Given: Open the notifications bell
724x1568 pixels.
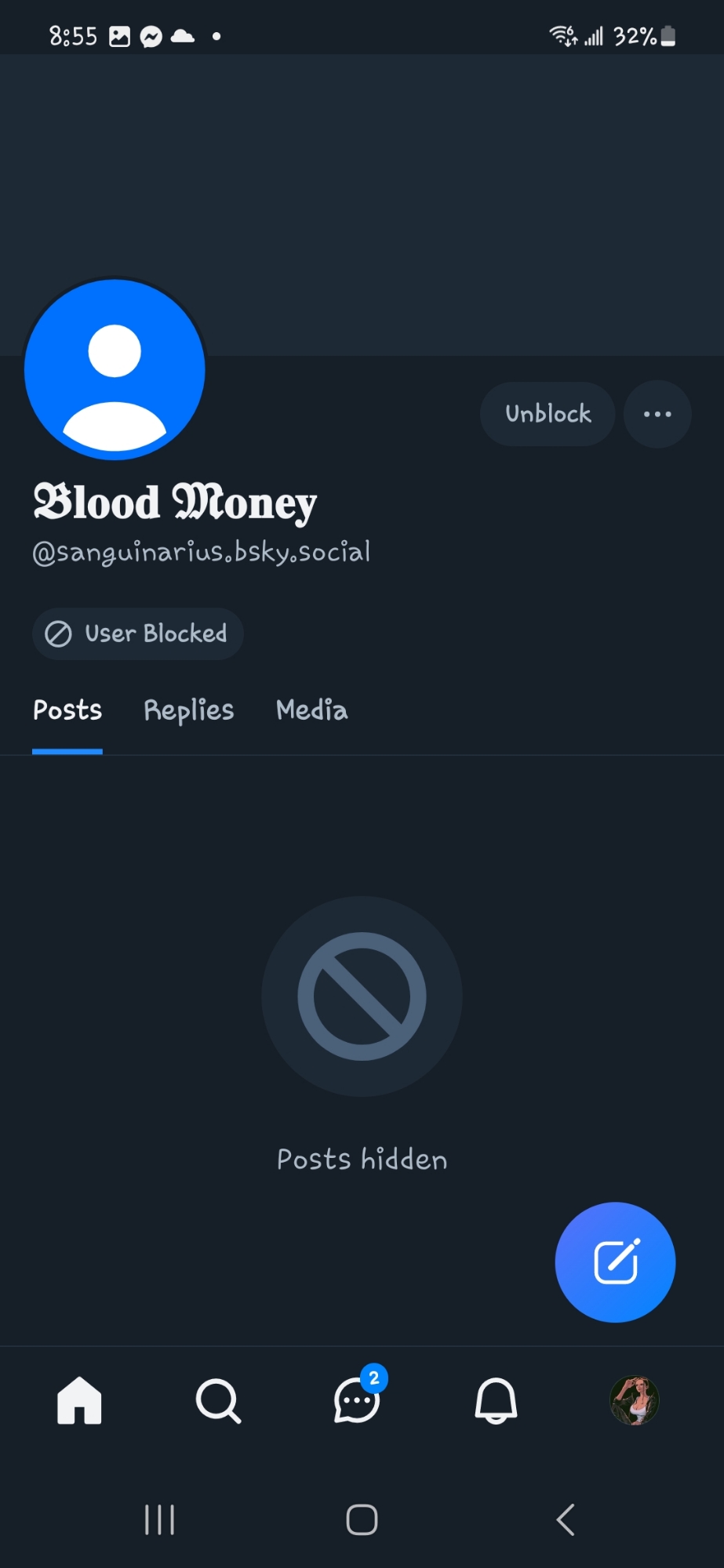Looking at the screenshot, I should [x=496, y=1400].
